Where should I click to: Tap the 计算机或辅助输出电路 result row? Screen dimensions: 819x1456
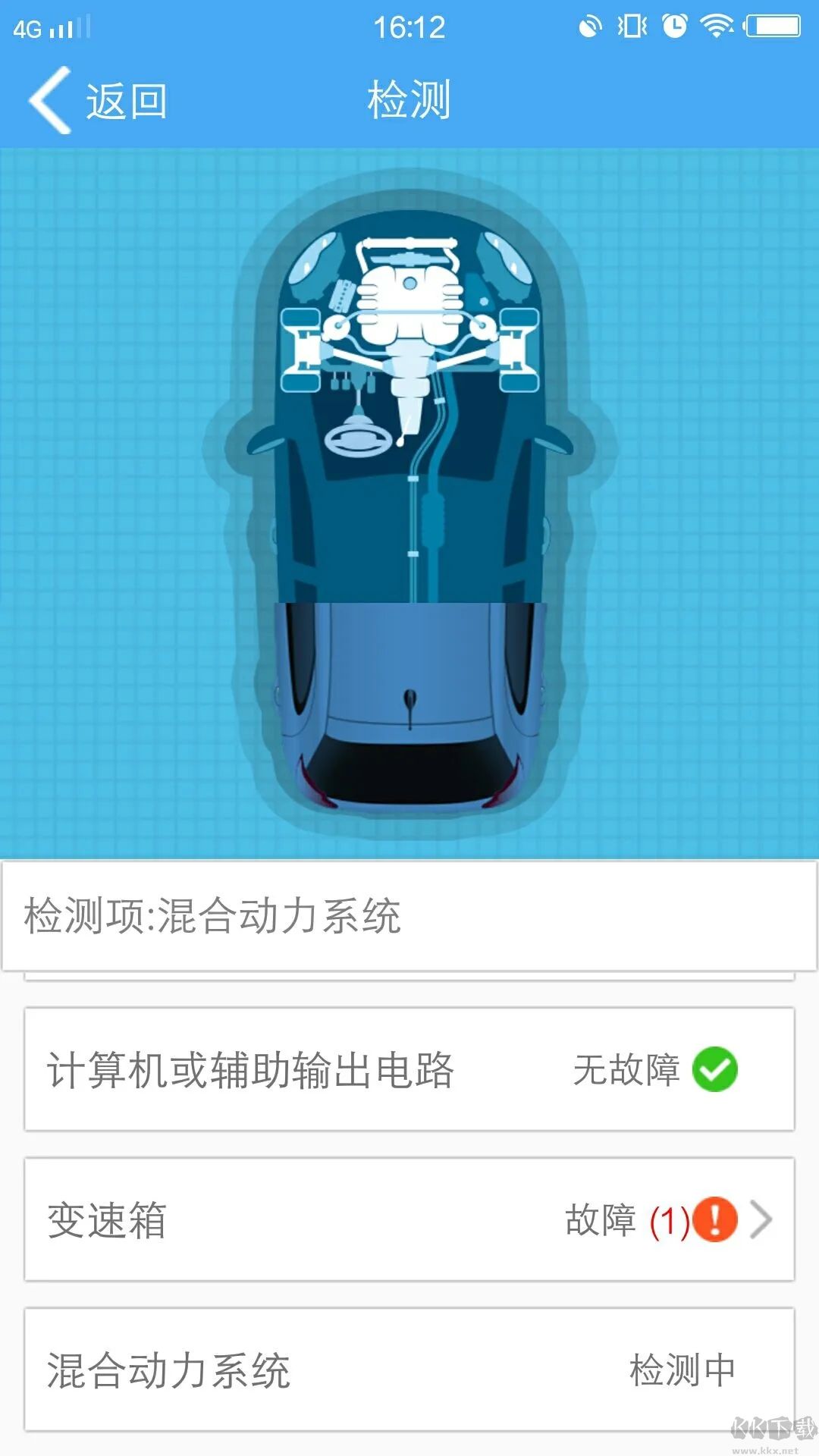coord(409,1069)
